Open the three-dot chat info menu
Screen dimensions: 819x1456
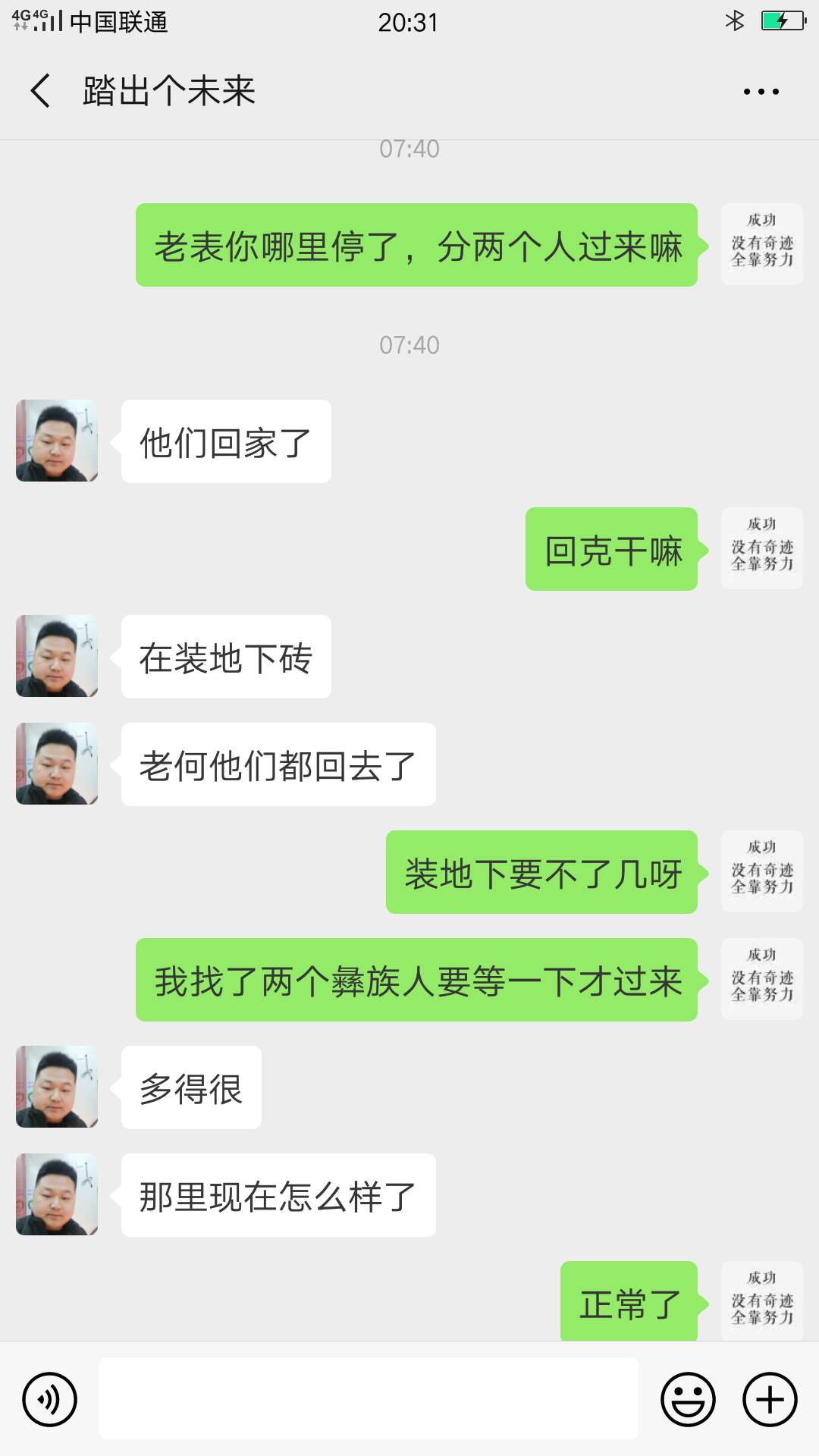[761, 92]
